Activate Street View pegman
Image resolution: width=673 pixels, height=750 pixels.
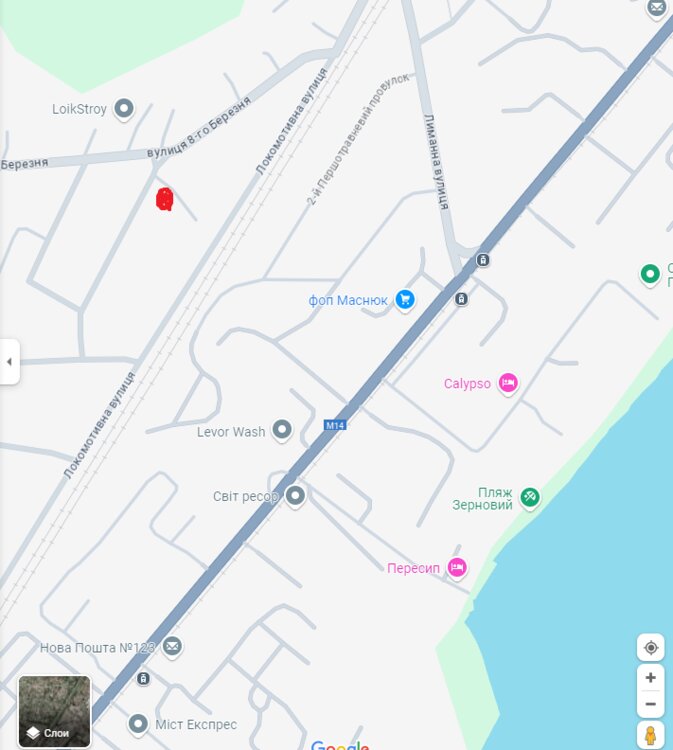650,736
